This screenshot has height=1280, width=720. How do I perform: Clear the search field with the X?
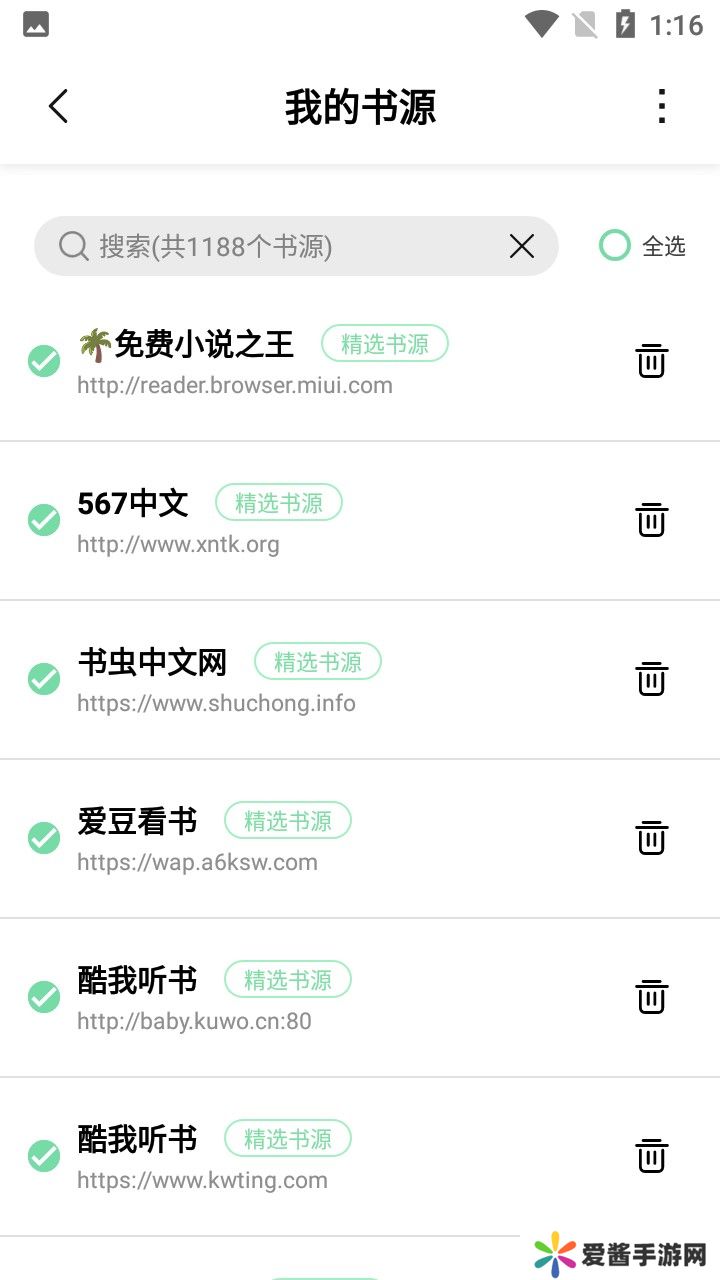522,246
